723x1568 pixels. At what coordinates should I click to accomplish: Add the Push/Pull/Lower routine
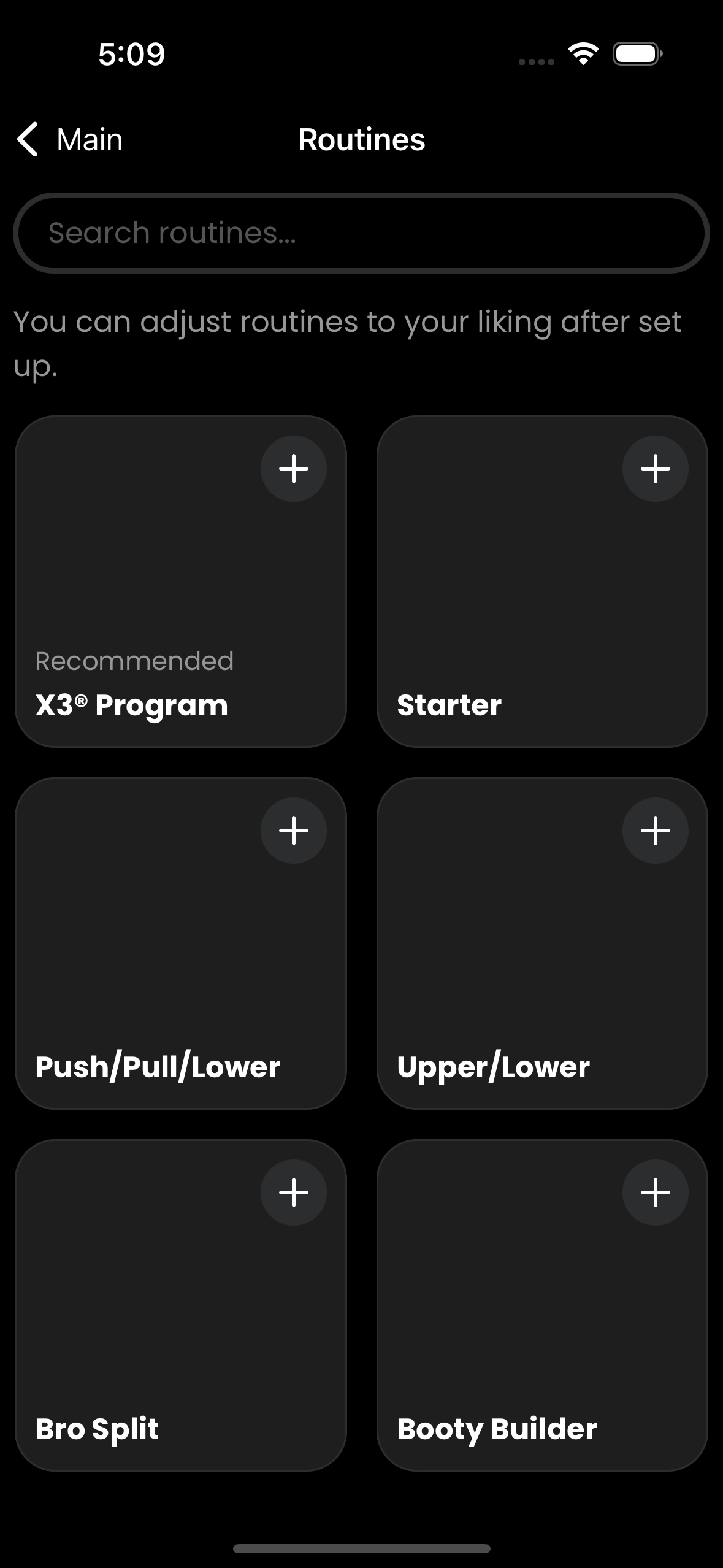point(293,831)
